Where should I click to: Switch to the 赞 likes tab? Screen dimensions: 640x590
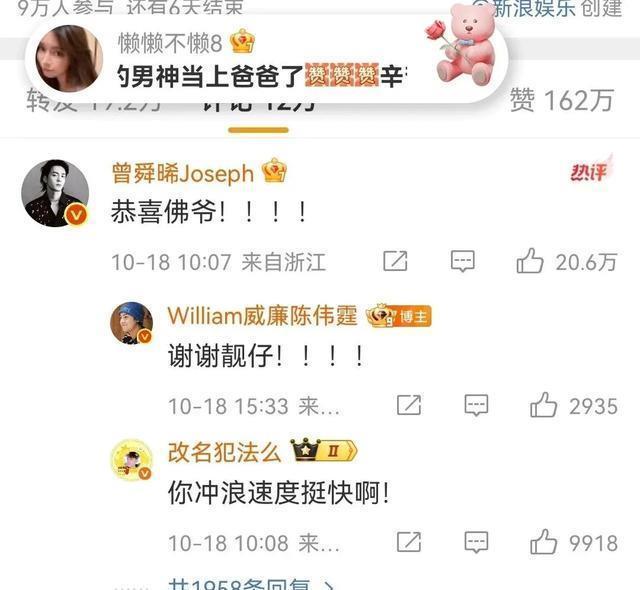pyautogui.click(x=561, y=101)
